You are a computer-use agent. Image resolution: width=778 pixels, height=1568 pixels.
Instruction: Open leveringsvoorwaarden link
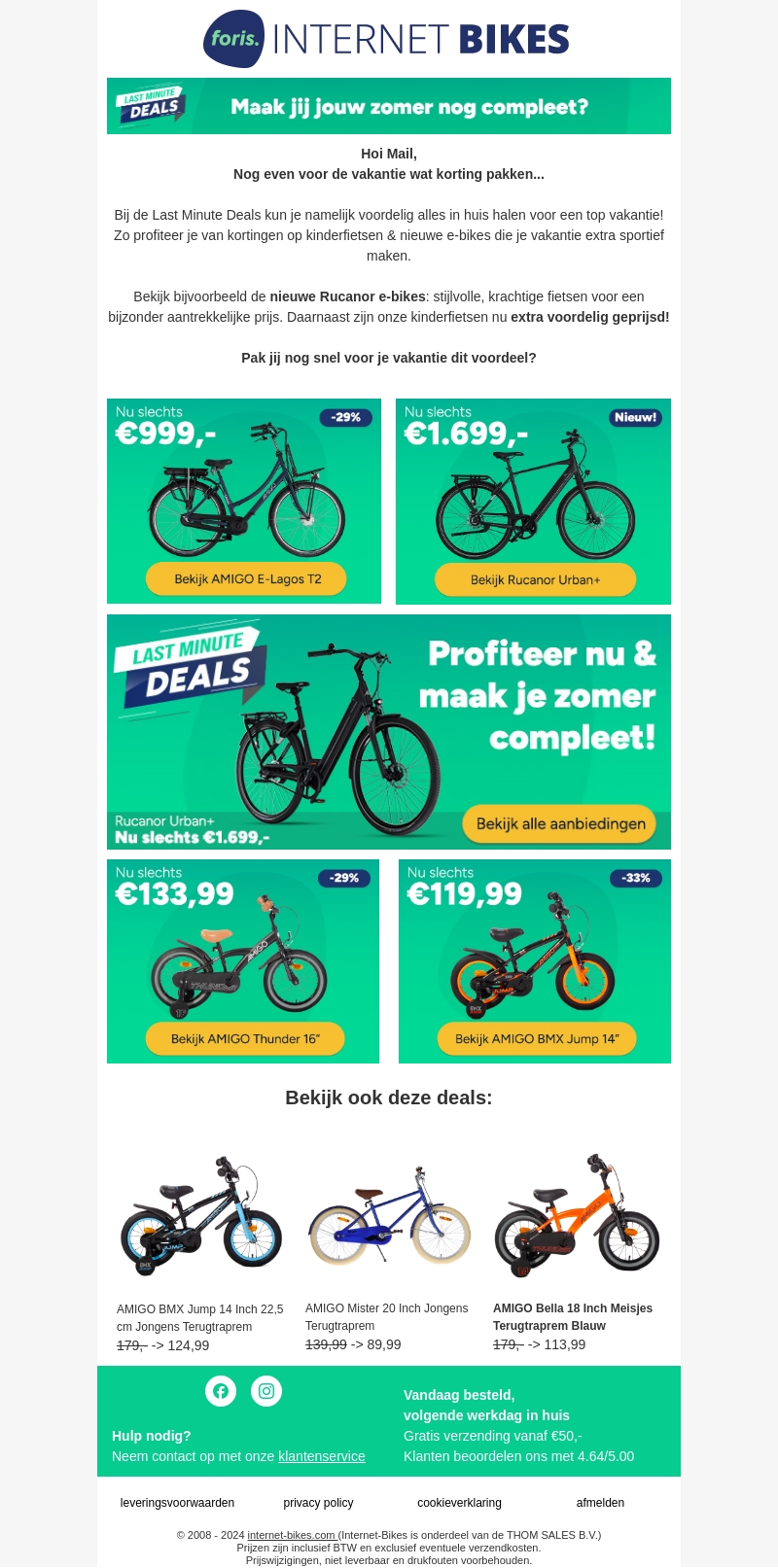coord(177,1503)
